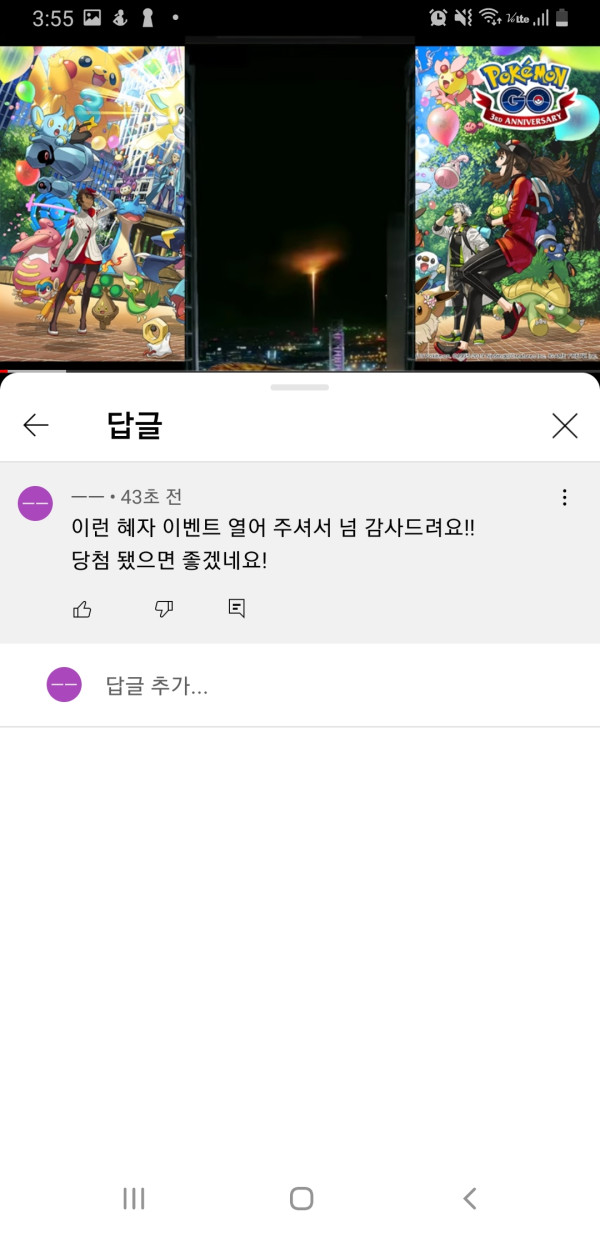
Task: Go to the home screen via system button
Action: (301, 1198)
